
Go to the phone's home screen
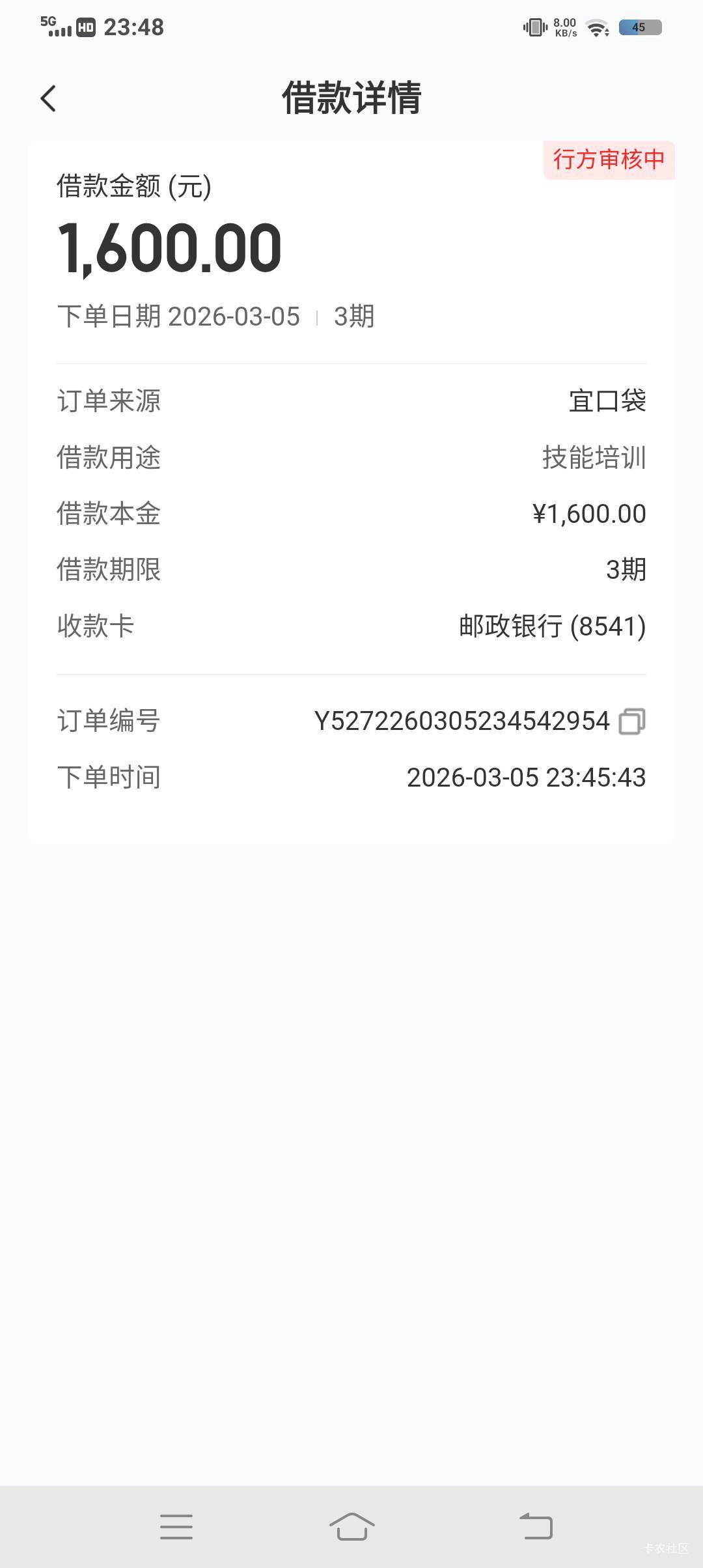tap(351, 1526)
